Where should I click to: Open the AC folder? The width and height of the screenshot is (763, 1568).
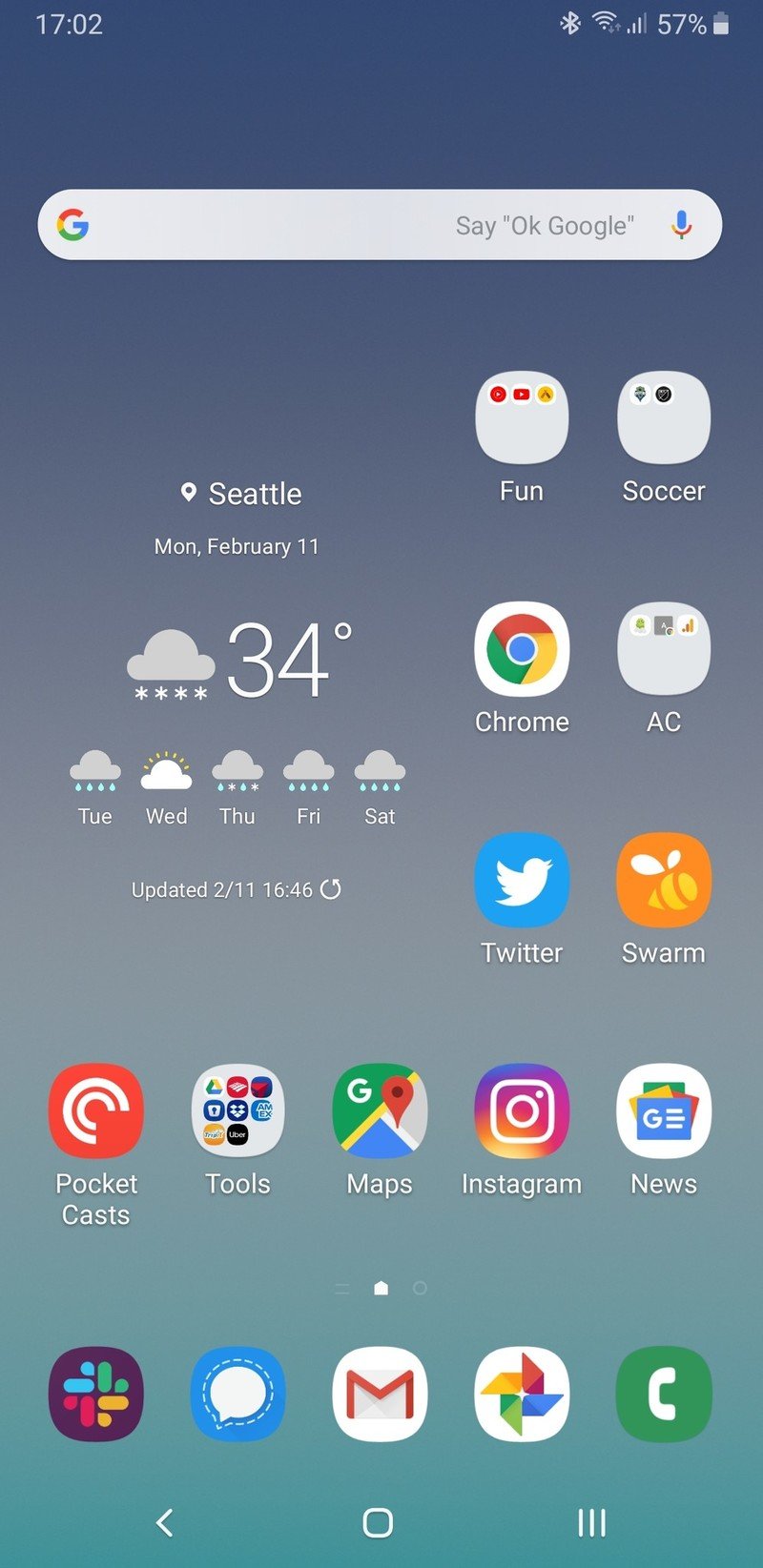664,649
